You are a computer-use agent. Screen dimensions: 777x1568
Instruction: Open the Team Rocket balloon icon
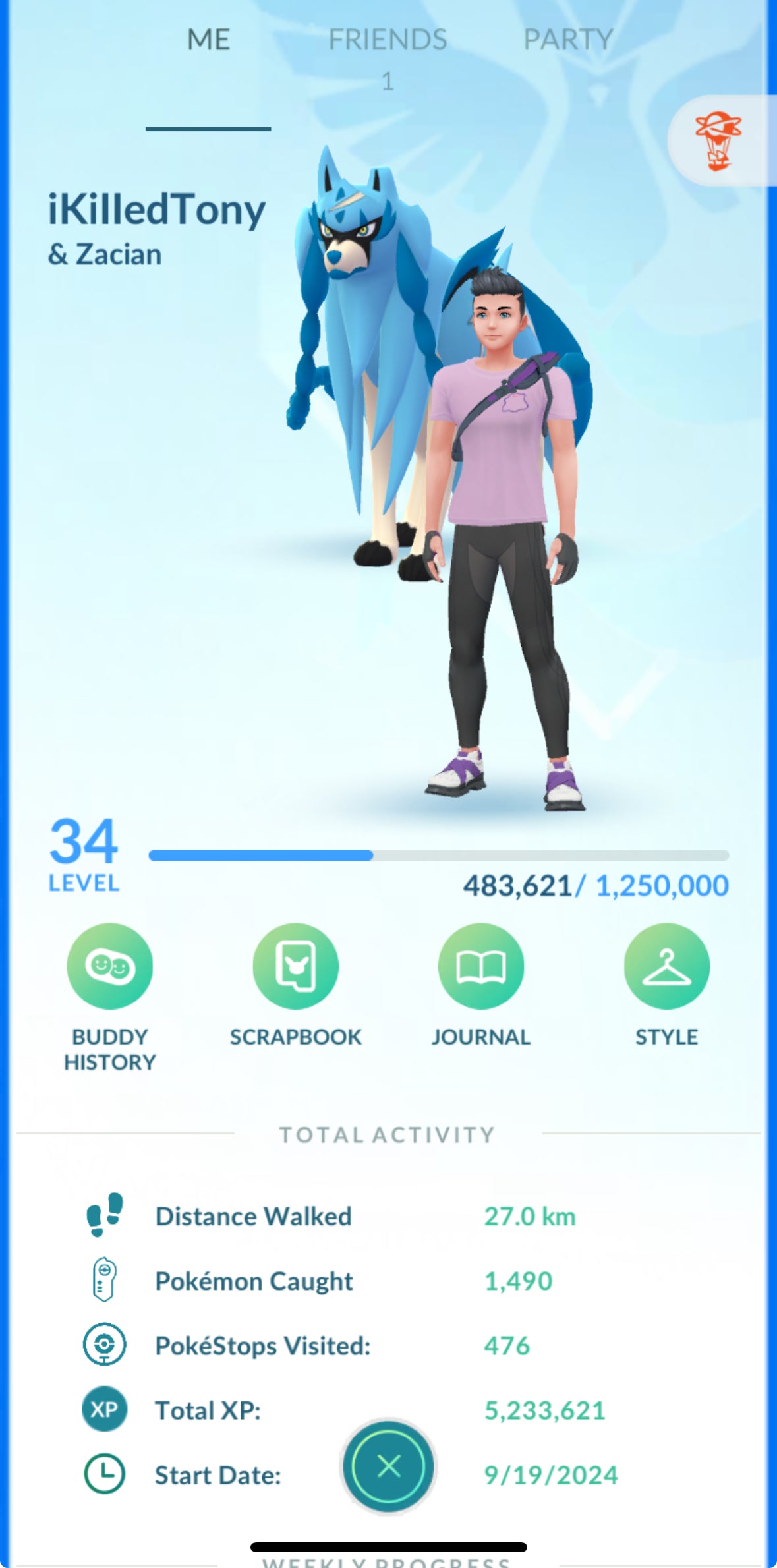click(718, 140)
